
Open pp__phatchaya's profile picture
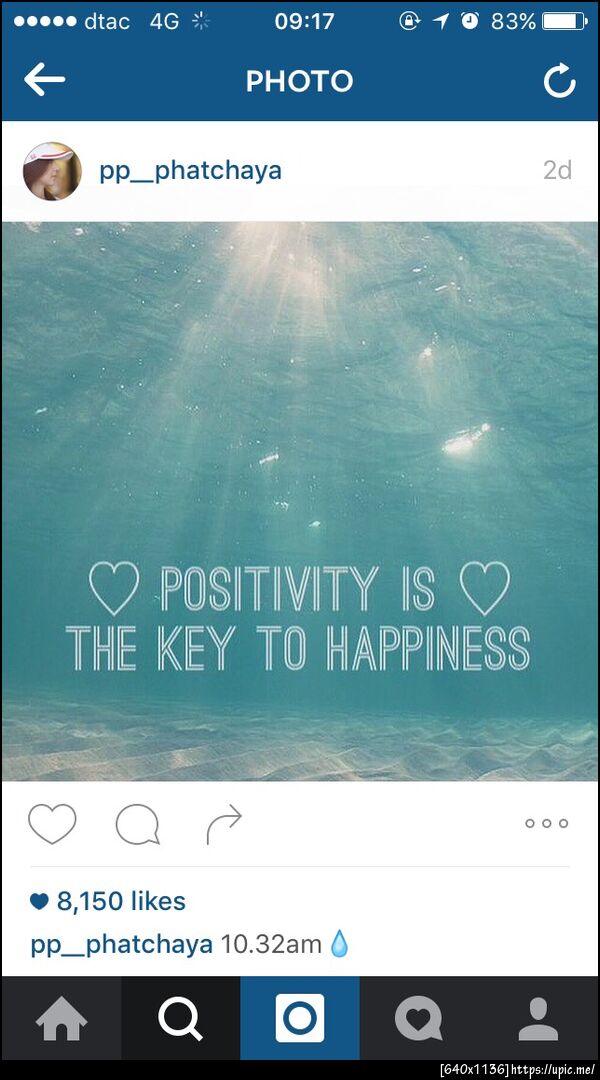click(52, 171)
